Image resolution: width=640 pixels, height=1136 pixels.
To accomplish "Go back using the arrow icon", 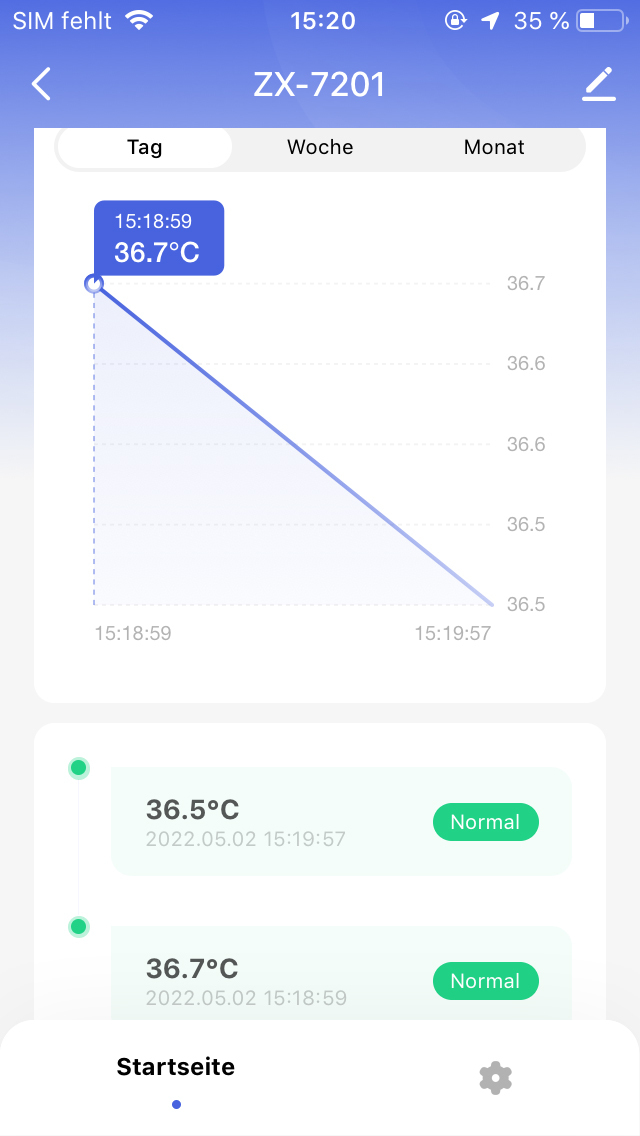I will (x=41, y=84).
